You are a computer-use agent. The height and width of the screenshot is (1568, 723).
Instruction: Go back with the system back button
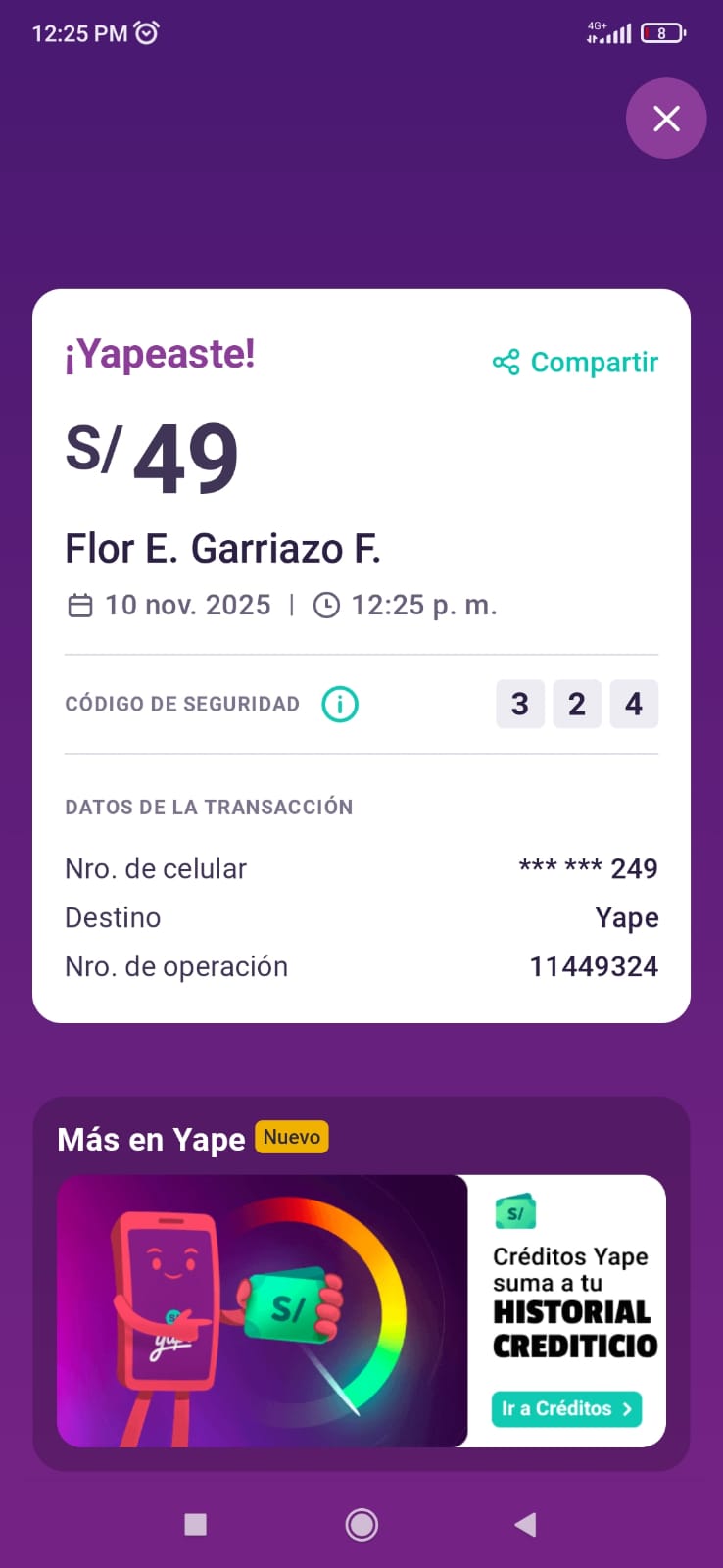click(x=526, y=1524)
